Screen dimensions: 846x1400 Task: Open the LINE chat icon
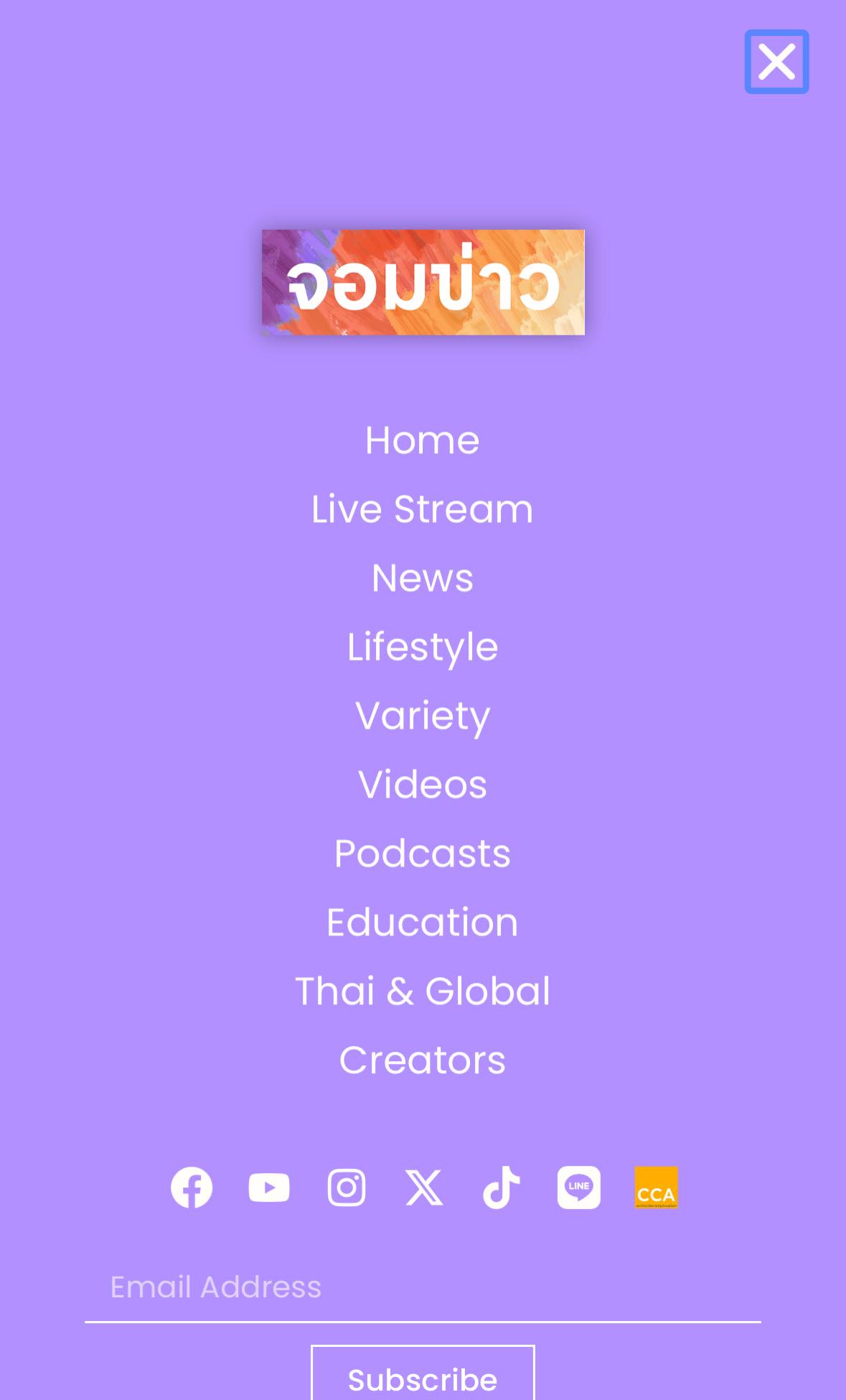579,1187
